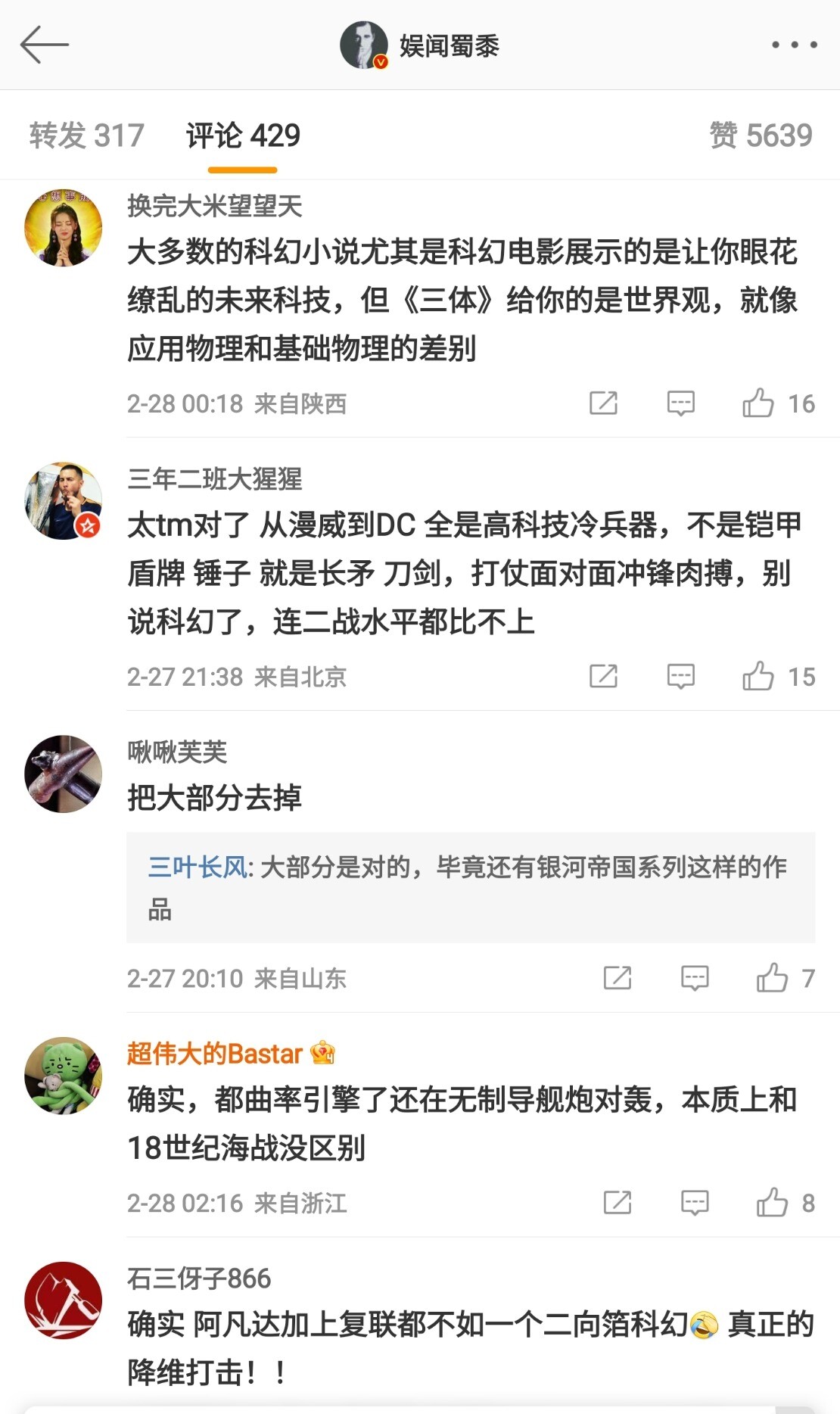This screenshot has height=1414, width=840.
Task: Switch to the 转发 317 tab
Action: tap(86, 135)
